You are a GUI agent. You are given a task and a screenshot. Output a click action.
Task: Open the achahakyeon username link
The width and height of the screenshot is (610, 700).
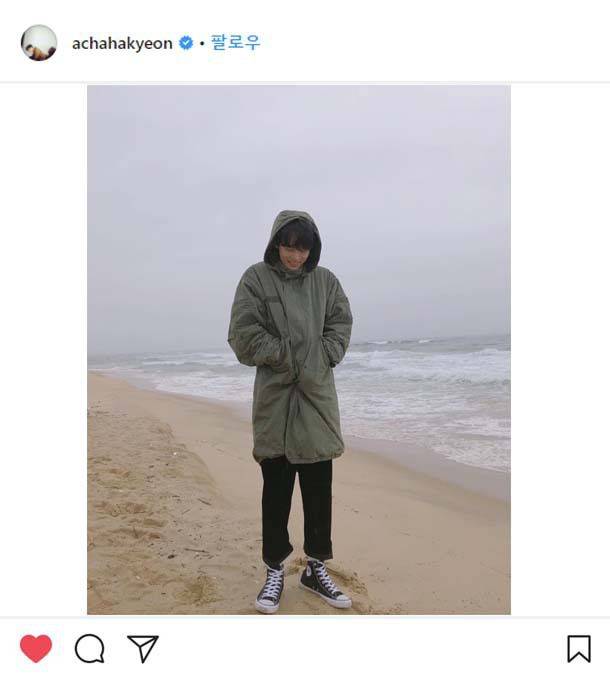(x=122, y=43)
